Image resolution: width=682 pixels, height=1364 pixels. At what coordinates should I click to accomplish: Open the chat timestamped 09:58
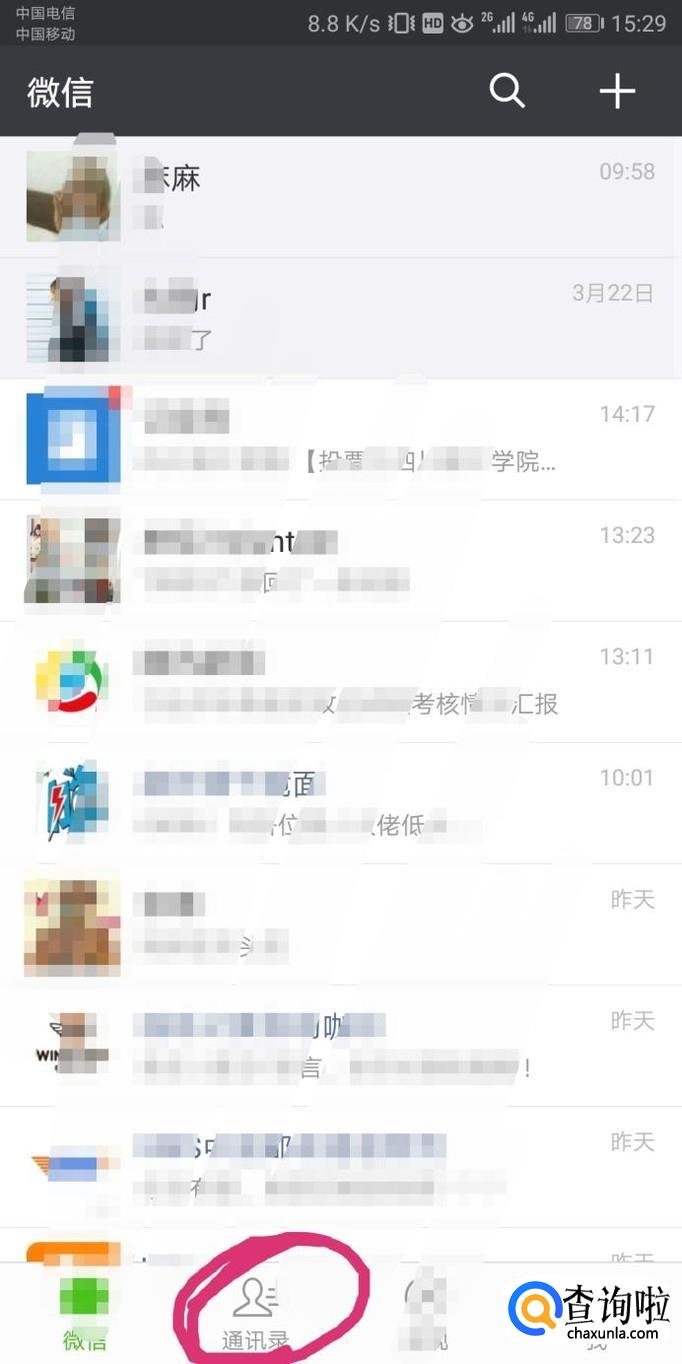[x=340, y=197]
